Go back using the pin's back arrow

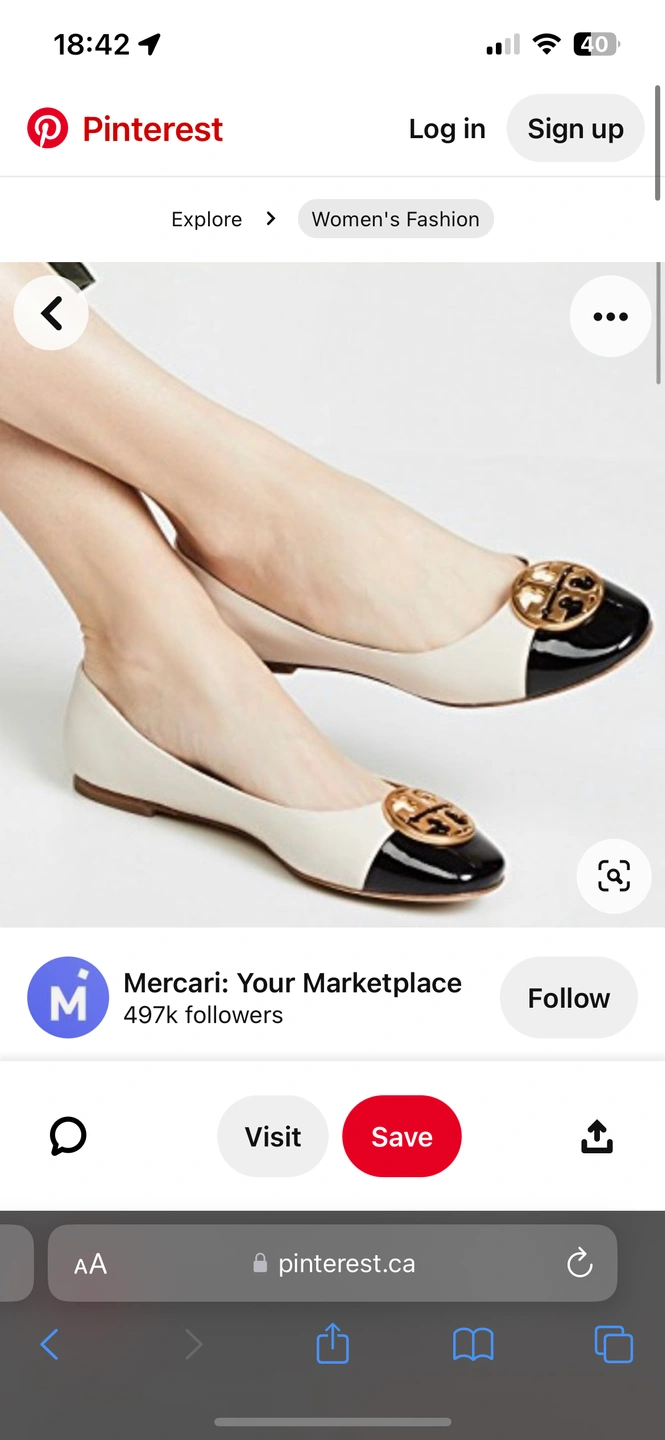pyautogui.click(x=51, y=314)
